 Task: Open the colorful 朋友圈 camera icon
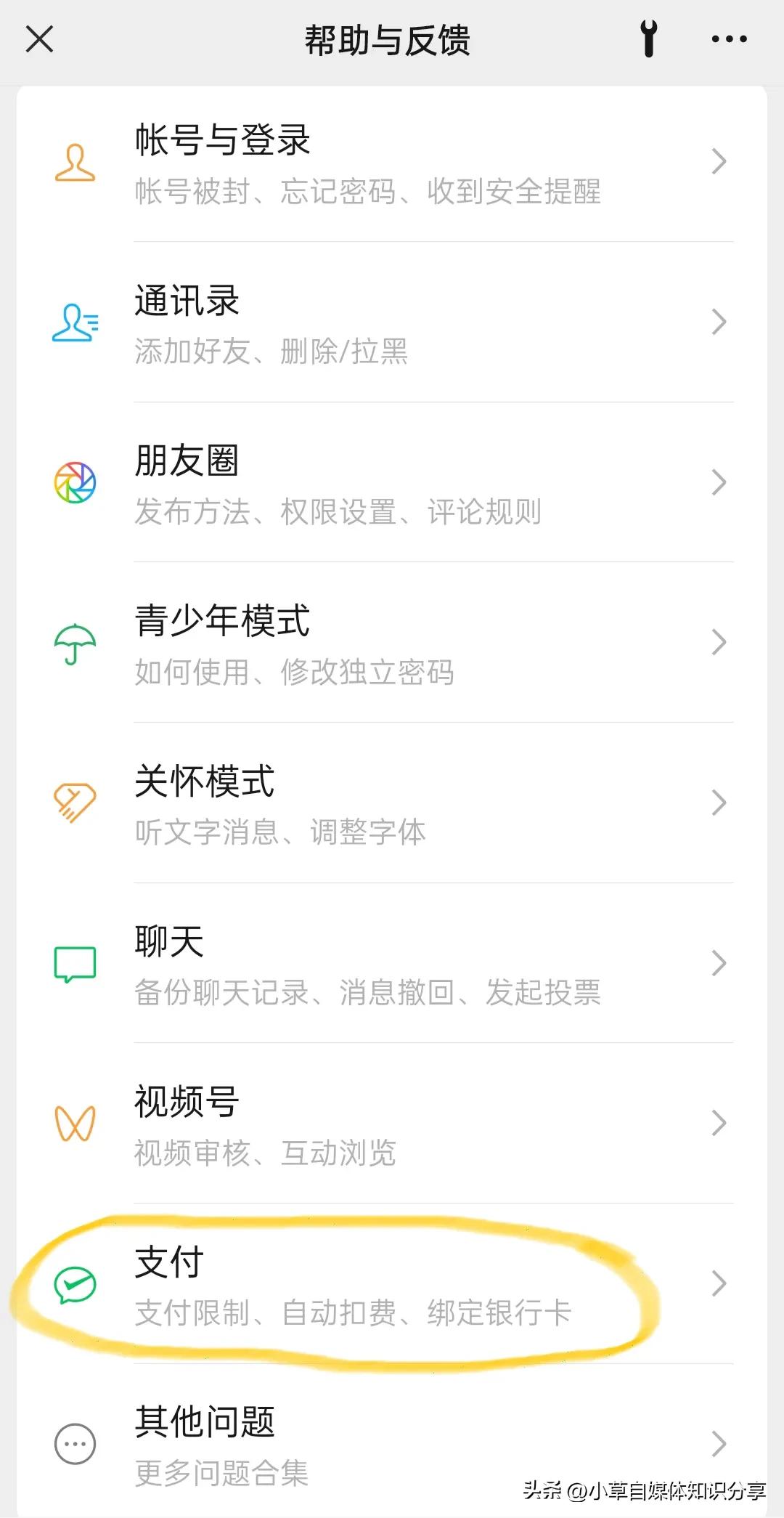click(73, 482)
